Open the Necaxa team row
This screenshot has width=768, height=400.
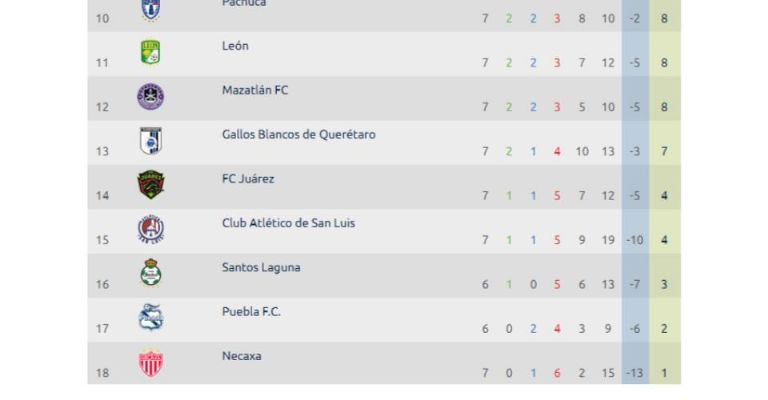tap(241, 355)
